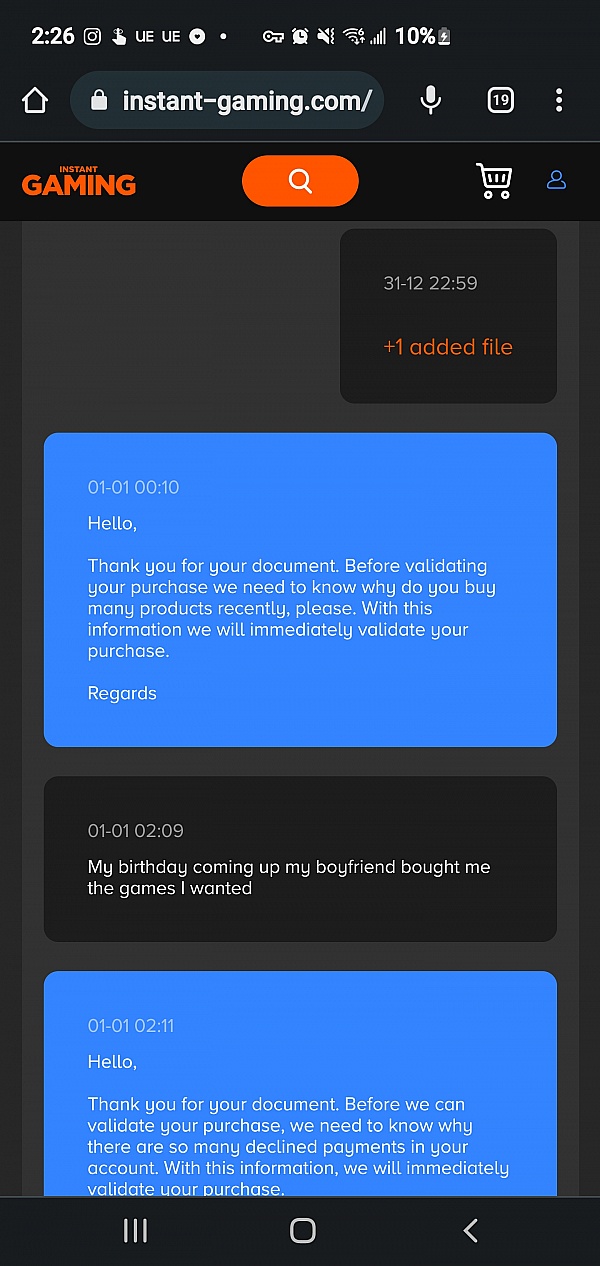
Task: Open the user account profile
Action: click(556, 181)
